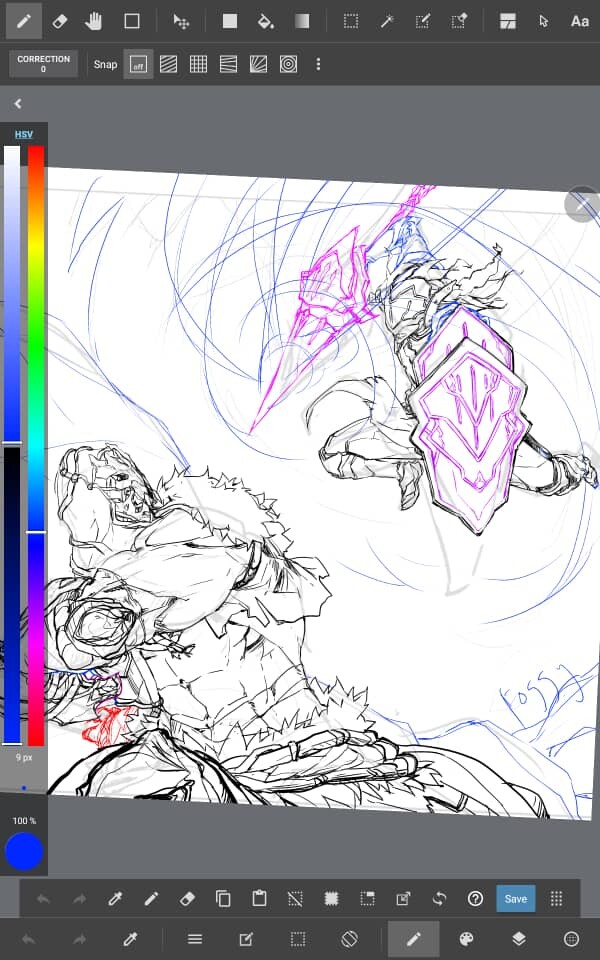Open the current blue color swatch
The height and width of the screenshot is (960, 600).
point(24,852)
